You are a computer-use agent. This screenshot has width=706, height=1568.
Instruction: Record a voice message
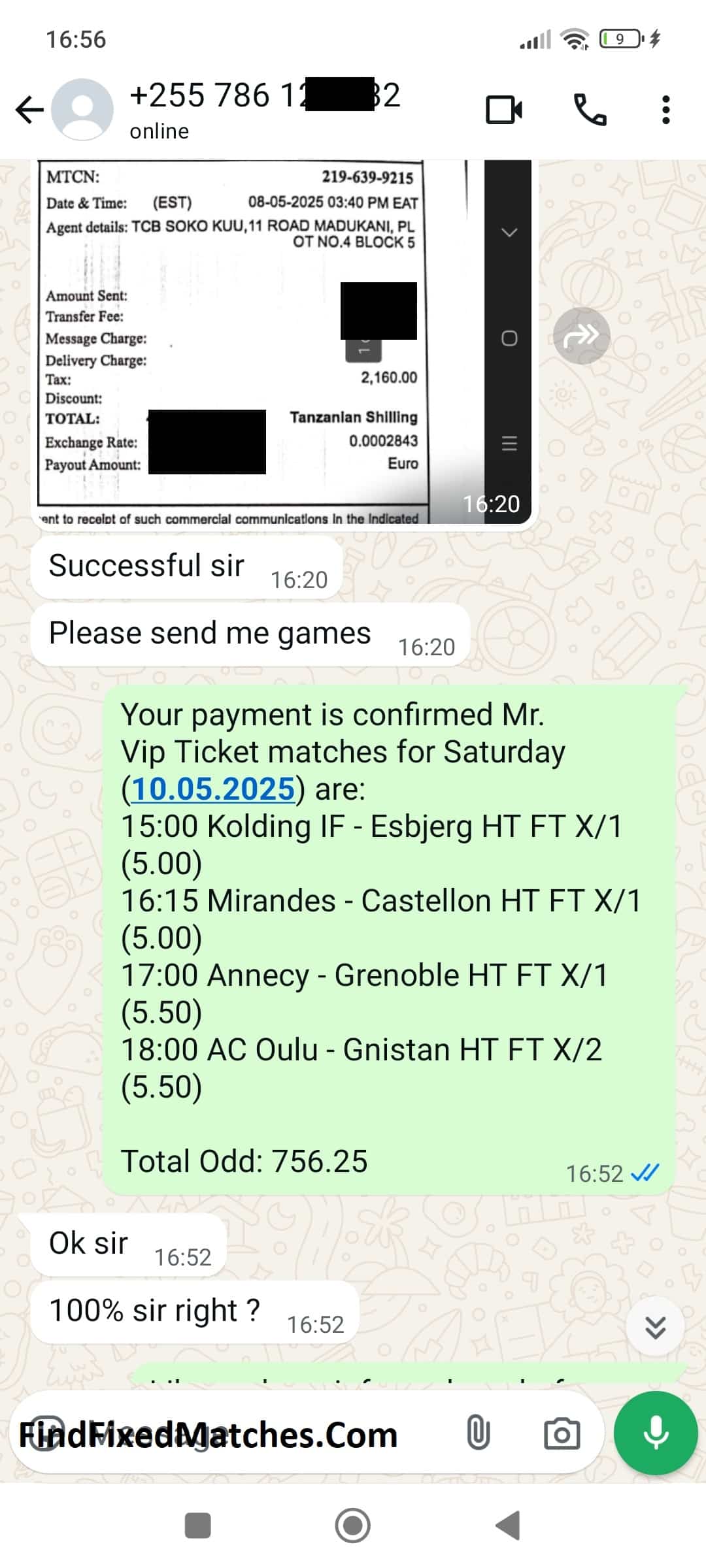[x=656, y=1433]
